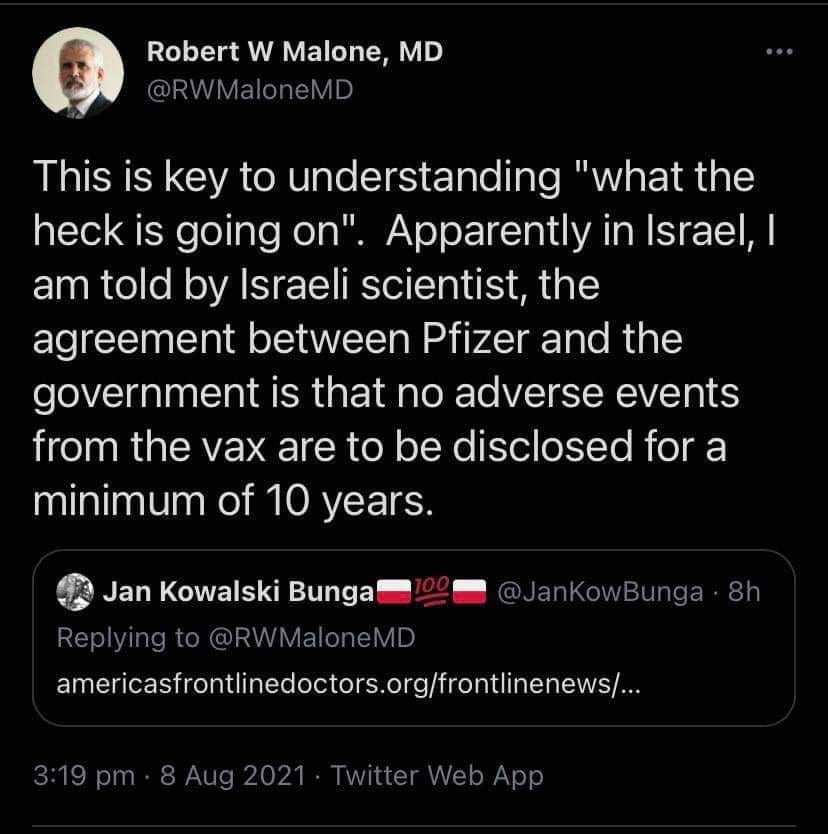
Task: Open the three-dot more options menu
Action: pyautogui.click(x=780, y=52)
